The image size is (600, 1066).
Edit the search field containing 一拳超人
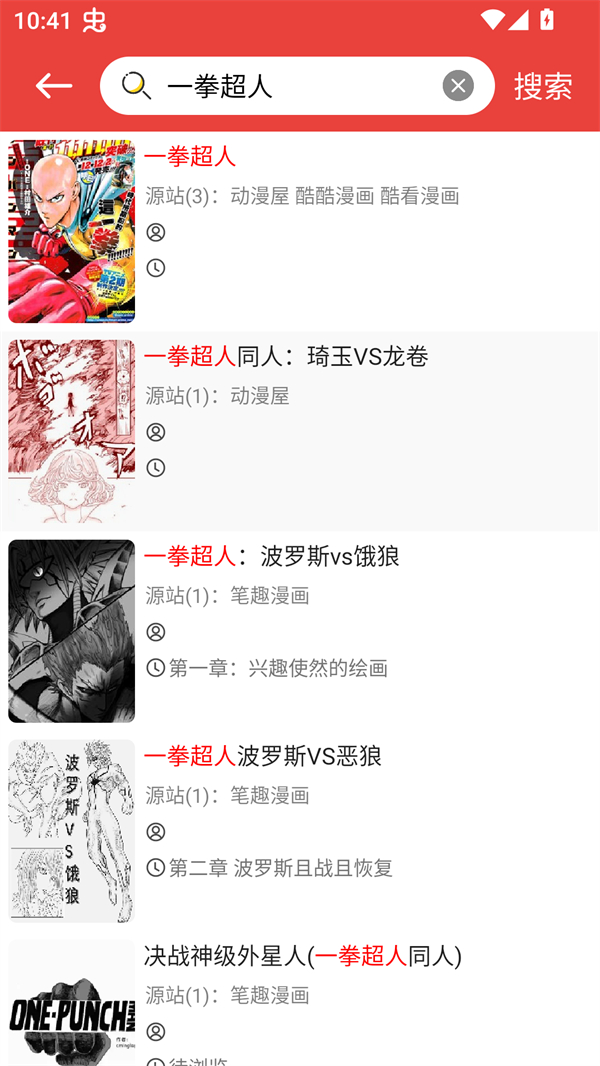(x=290, y=86)
